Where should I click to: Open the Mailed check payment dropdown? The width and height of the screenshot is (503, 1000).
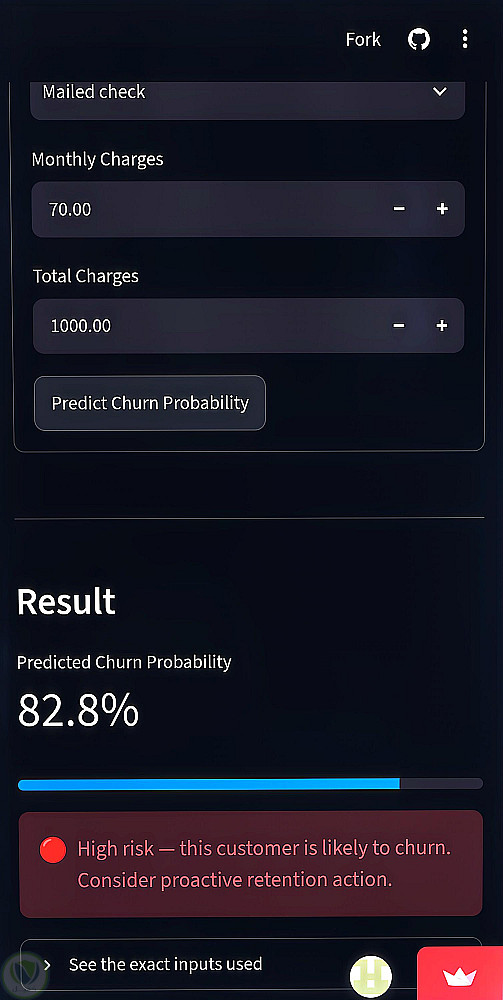(247, 92)
